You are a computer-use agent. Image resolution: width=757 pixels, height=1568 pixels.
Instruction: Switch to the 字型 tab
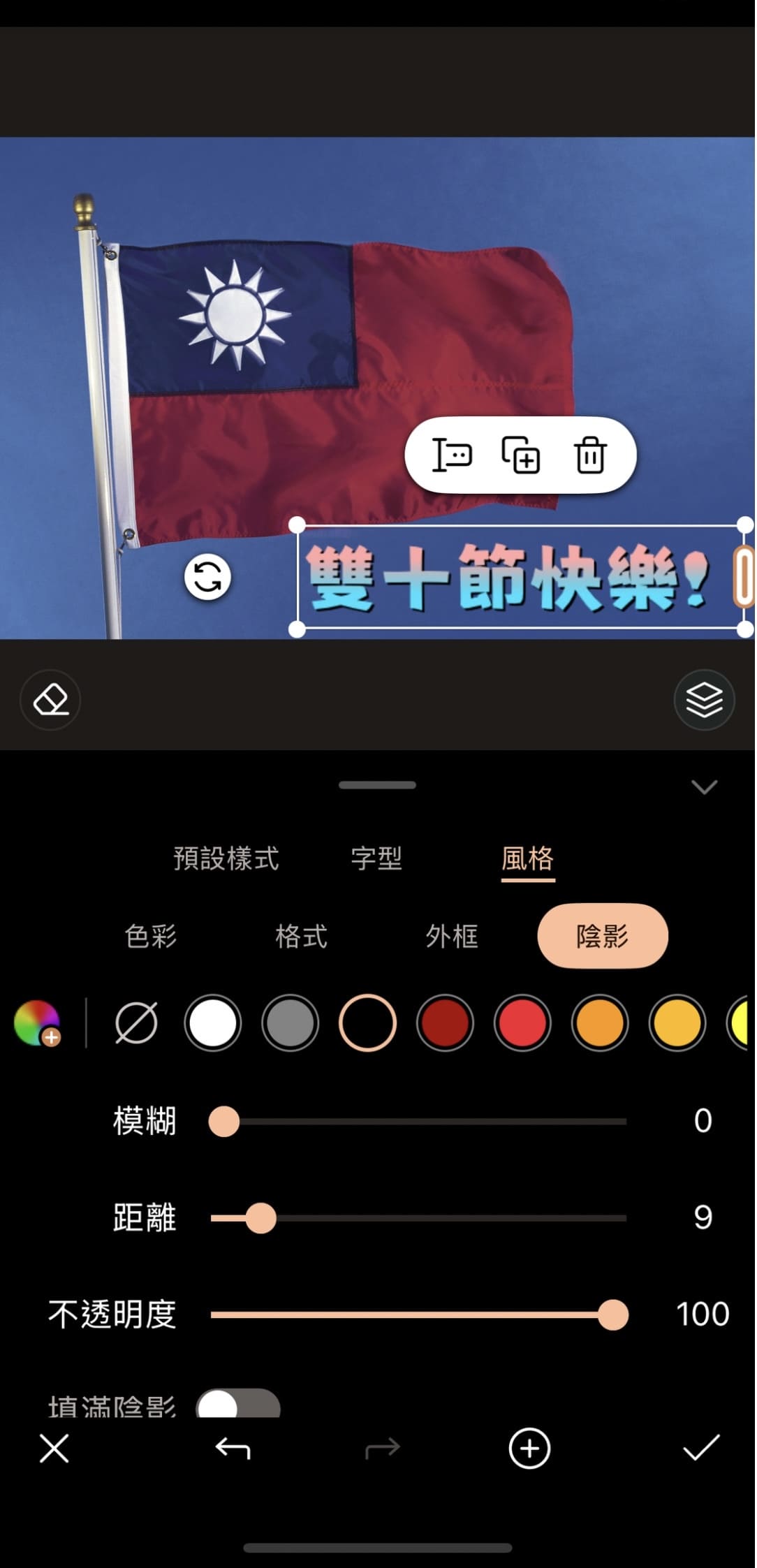pyautogui.click(x=376, y=858)
